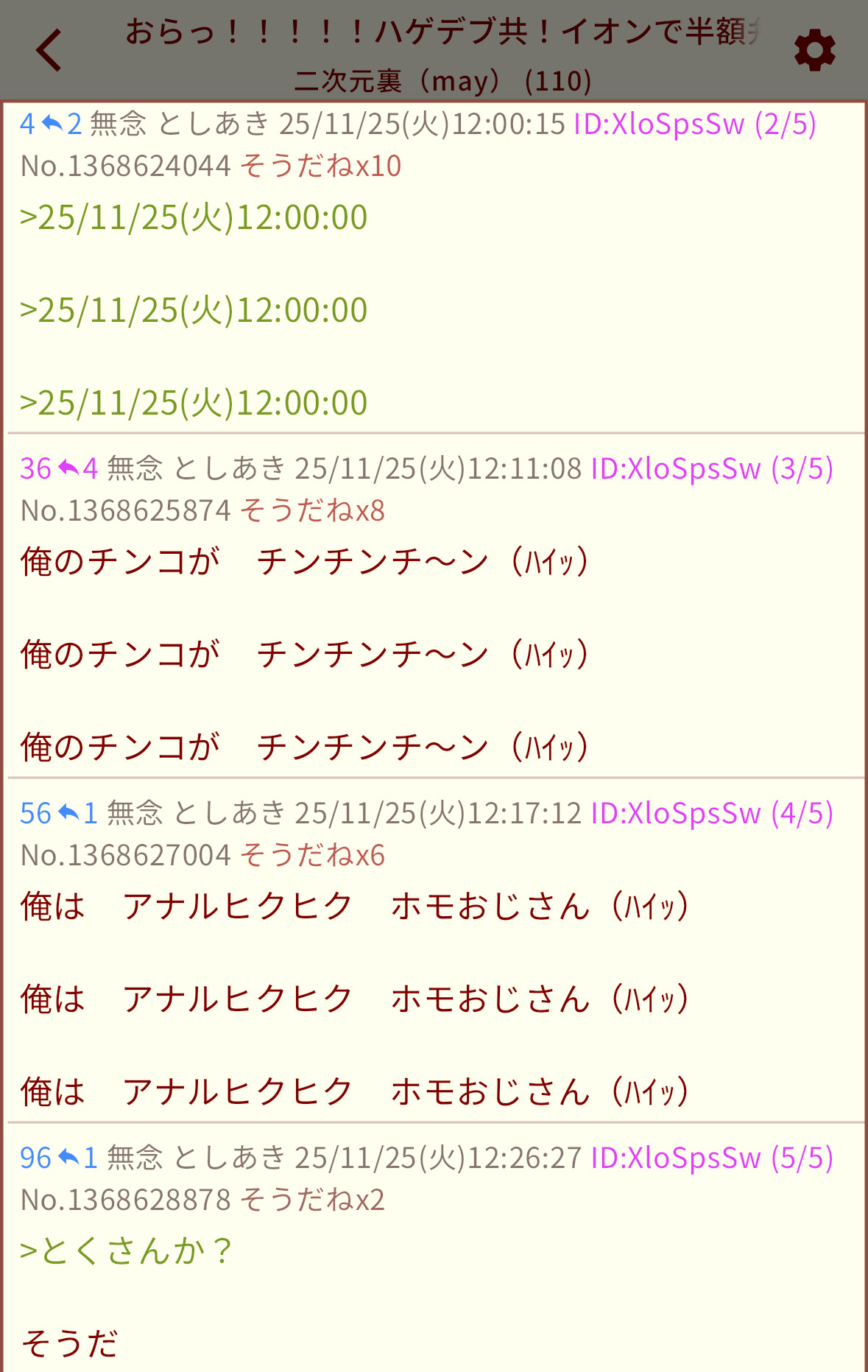Jump to quoted post >とくさんか？
Viewport: 868px width, 1372px height.
pos(125,1250)
